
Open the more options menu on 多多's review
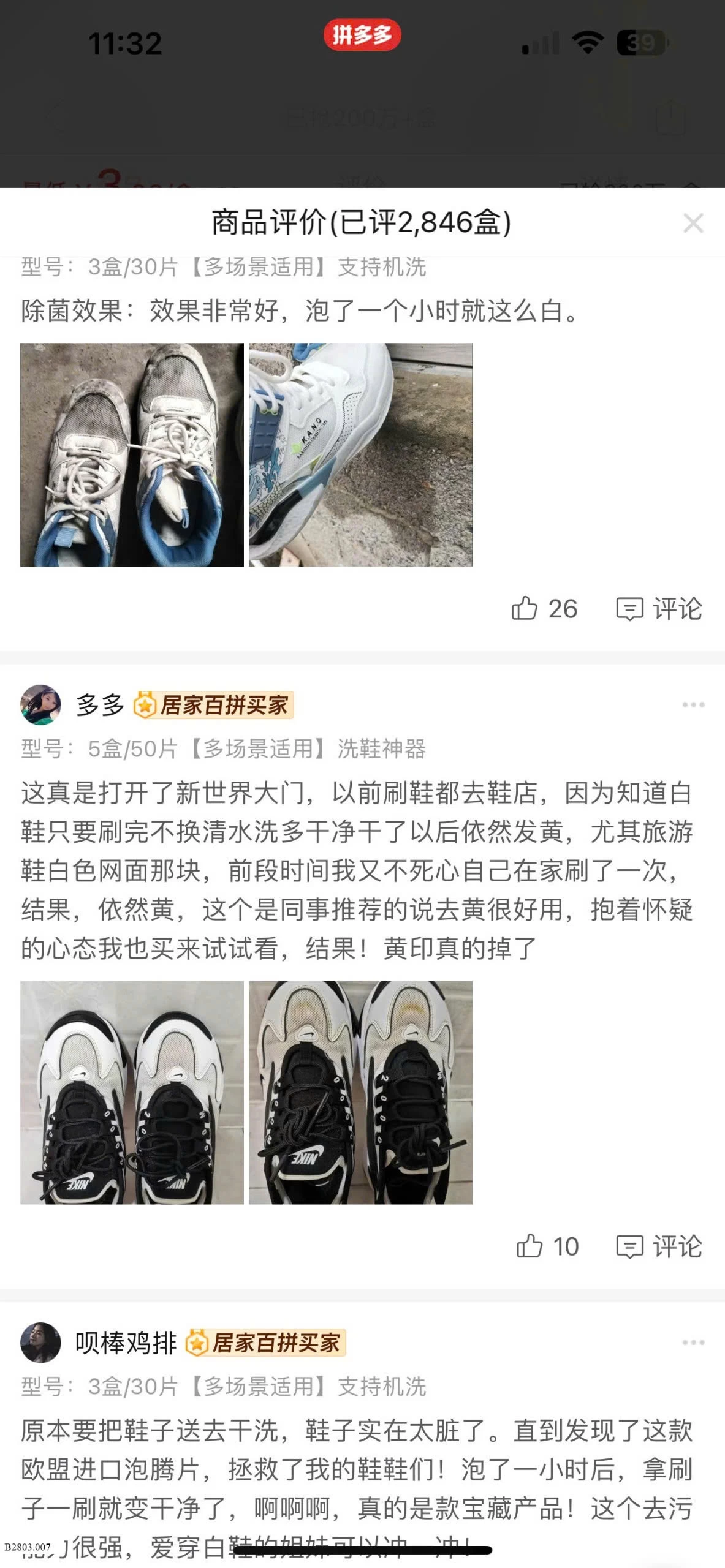pos(693,704)
